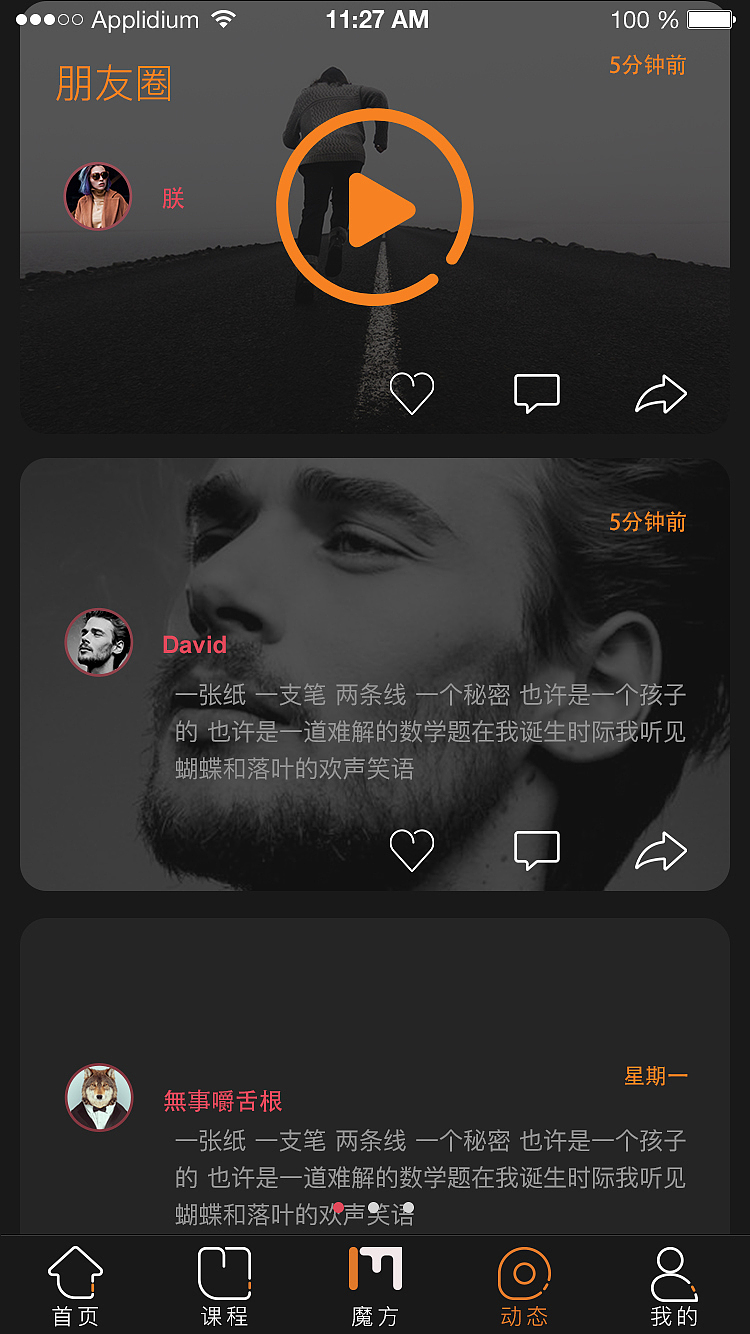Toggle the like heart on David's post
The image size is (750, 1334).
click(412, 847)
